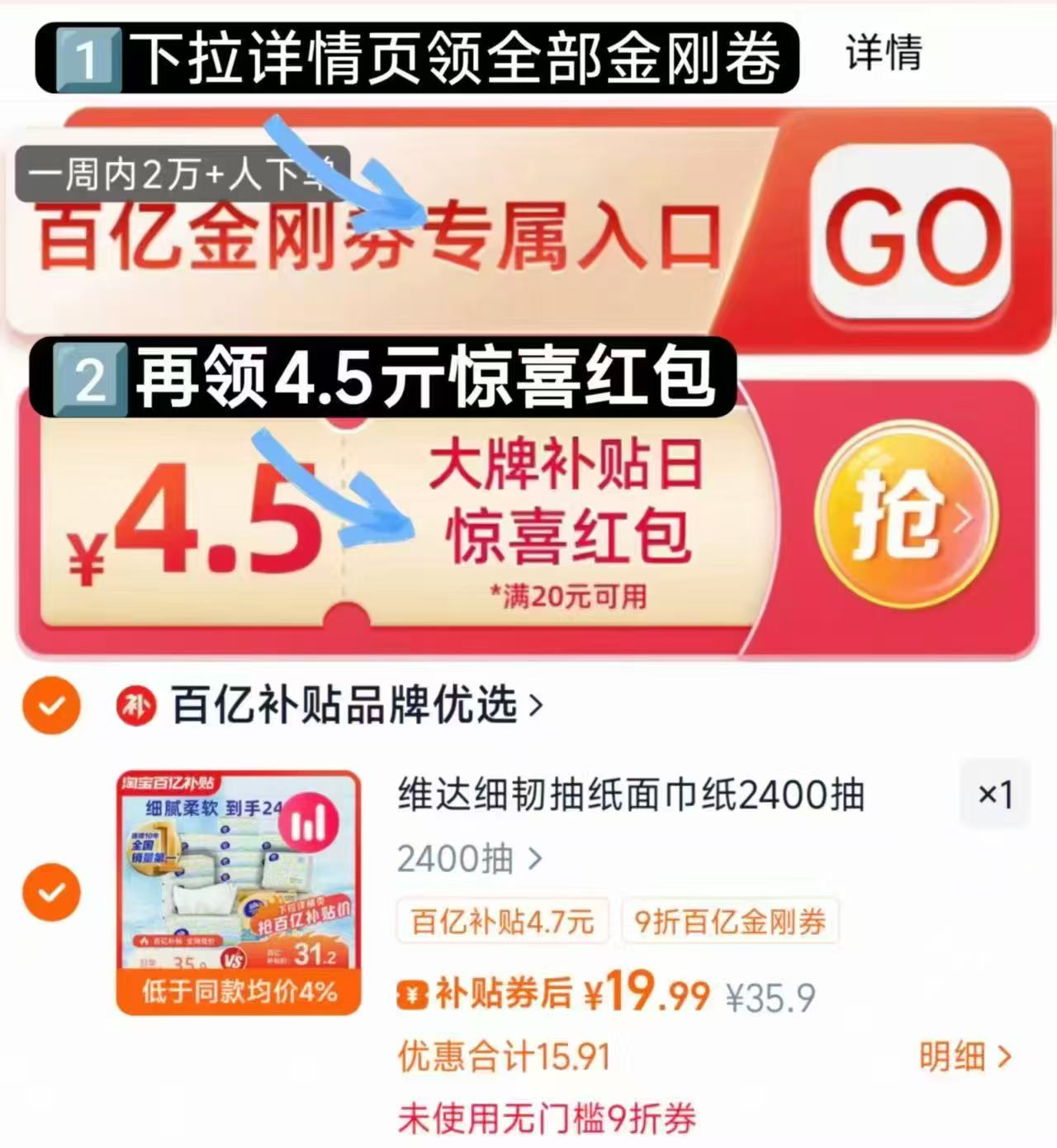Toggle the checkmark beside 百亿补贴品牌优选
Viewport: 1057px width, 1148px height.
click(53, 704)
